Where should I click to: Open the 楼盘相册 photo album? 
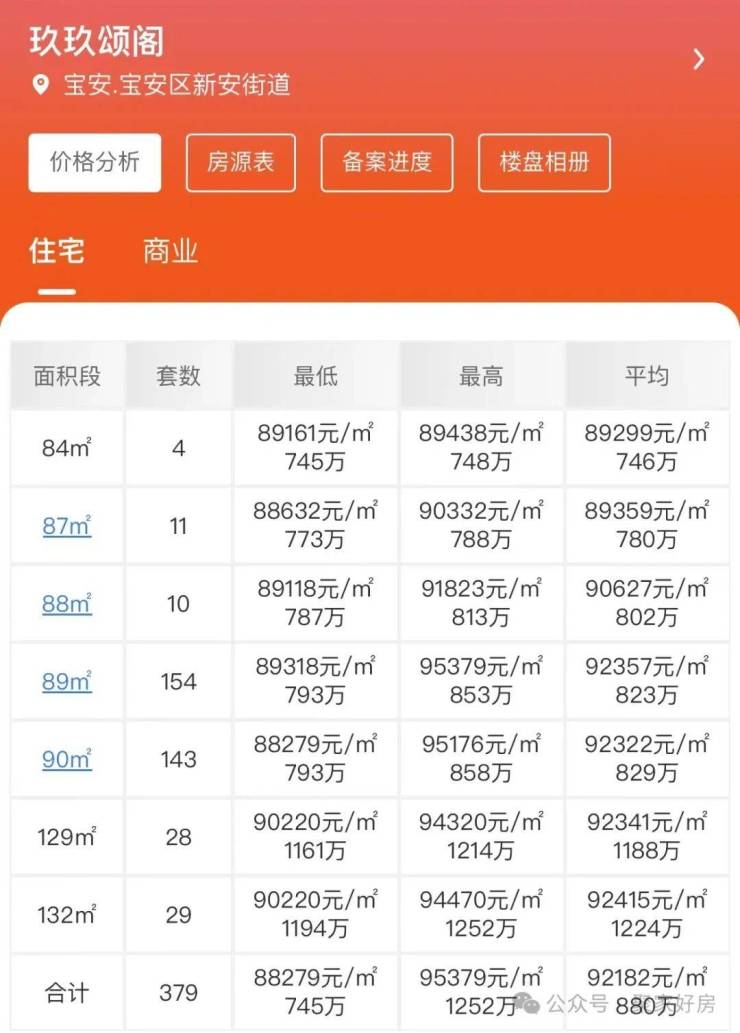pos(544,162)
